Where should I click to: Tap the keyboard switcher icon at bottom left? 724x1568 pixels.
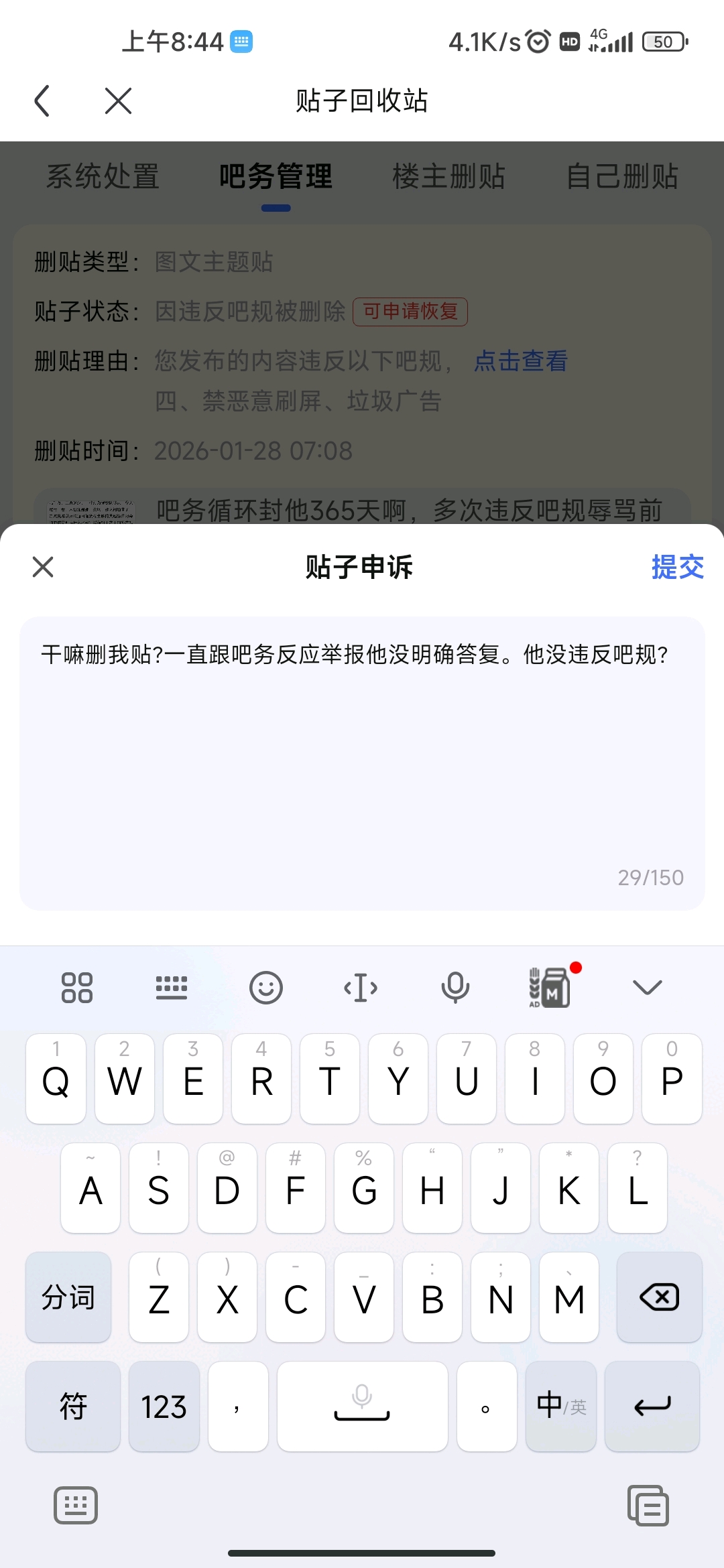[x=76, y=1506]
